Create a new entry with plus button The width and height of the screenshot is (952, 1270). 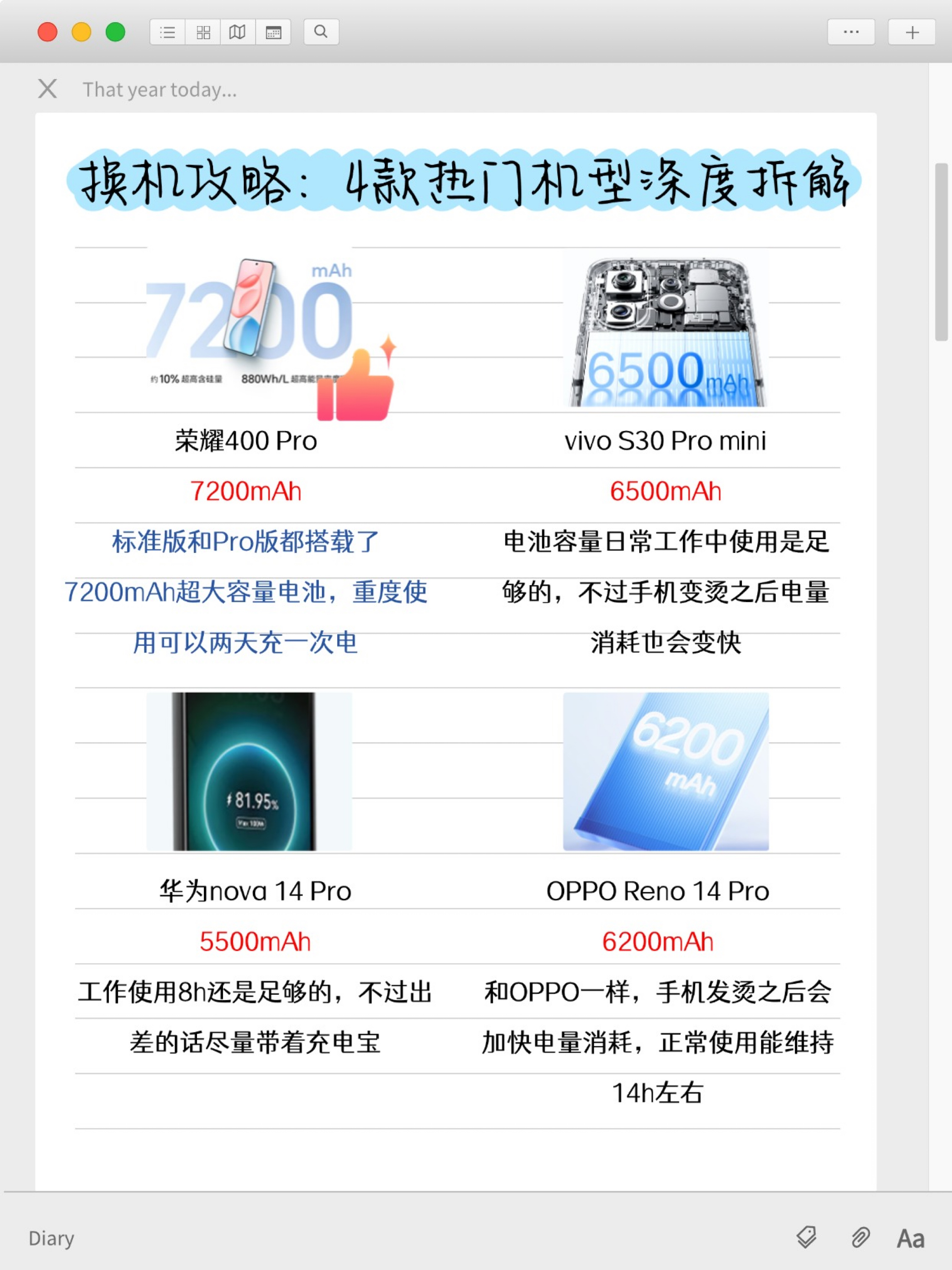pos(912,32)
